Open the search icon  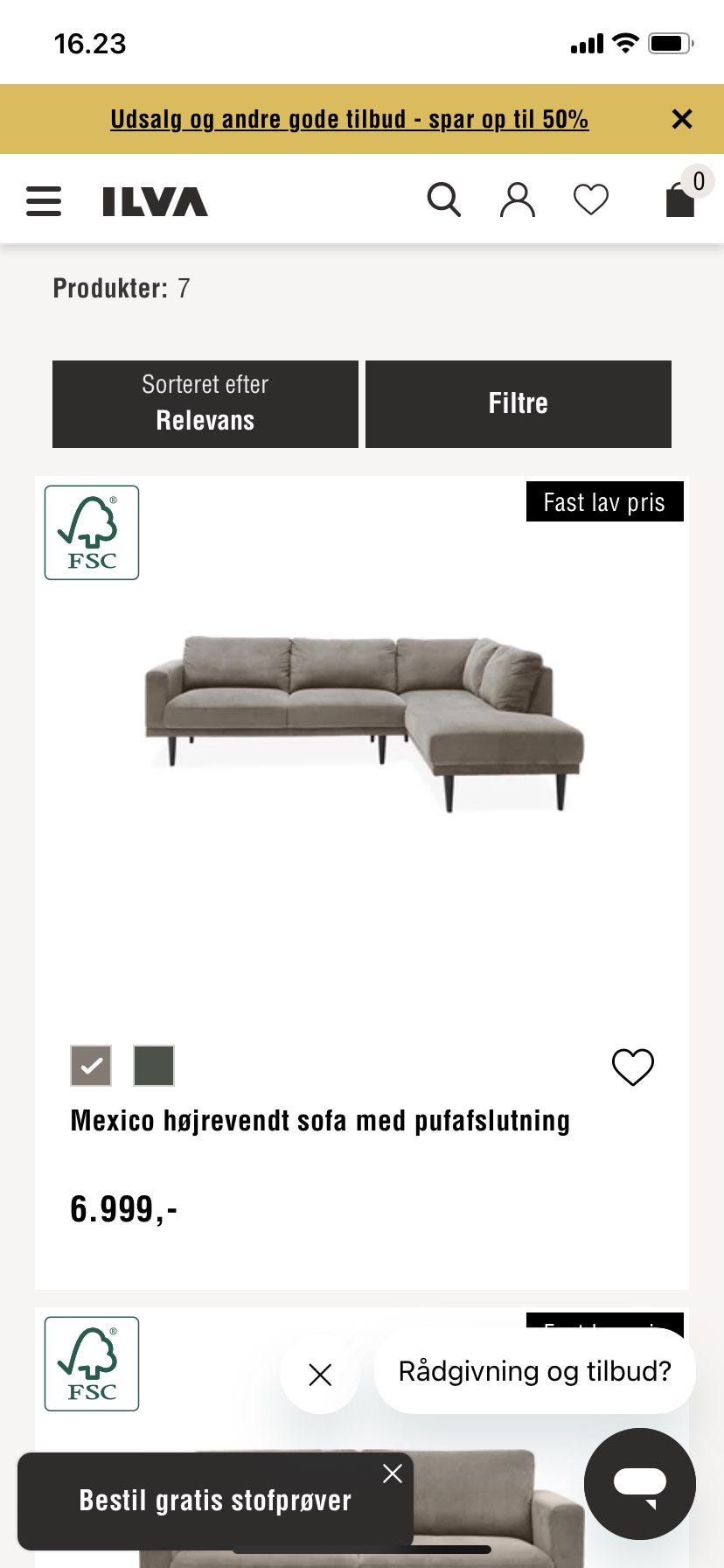pyautogui.click(x=444, y=199)
